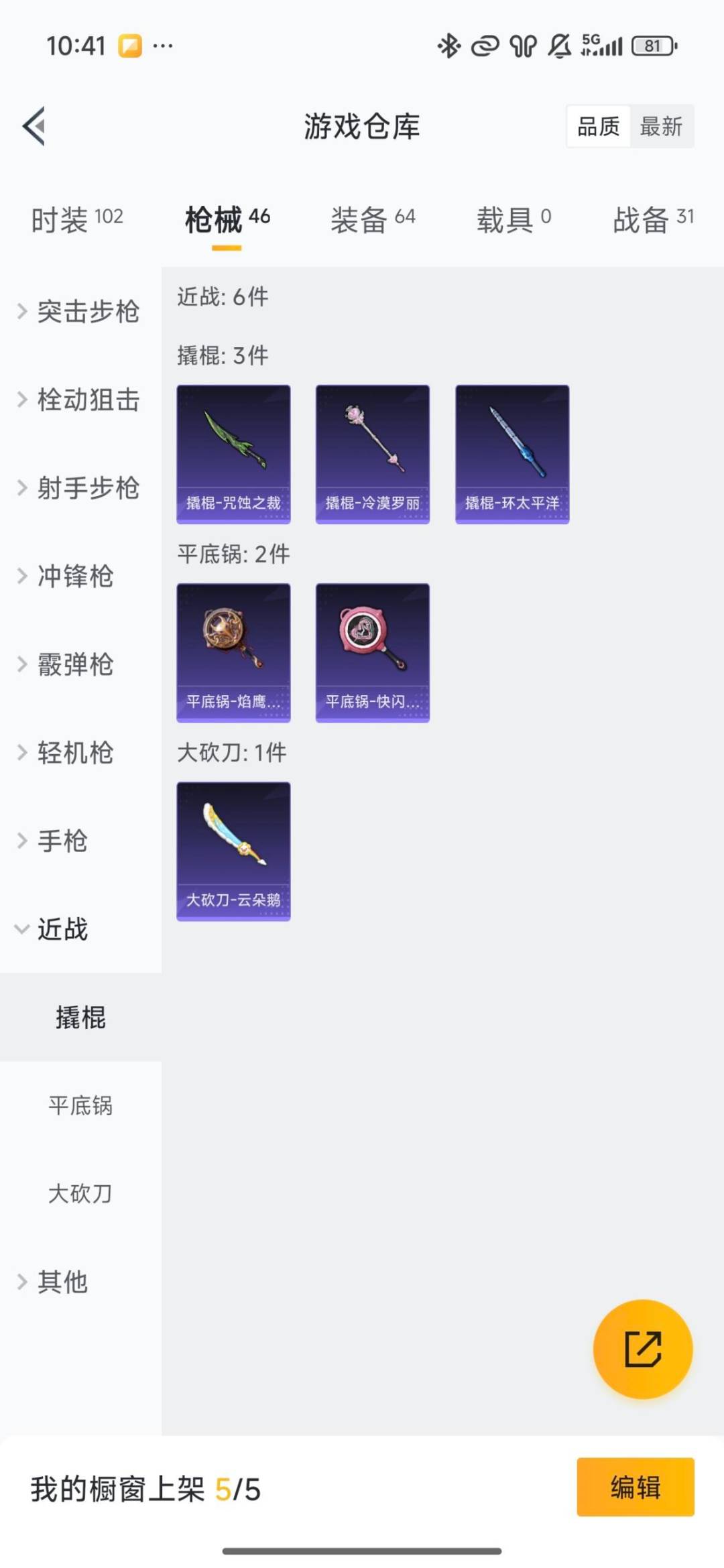The width and height of the screenshot is (724, 1568).
Task: Select the 撬棍-冷漠罗丽 item card
Action: click(x=373, y=453)
